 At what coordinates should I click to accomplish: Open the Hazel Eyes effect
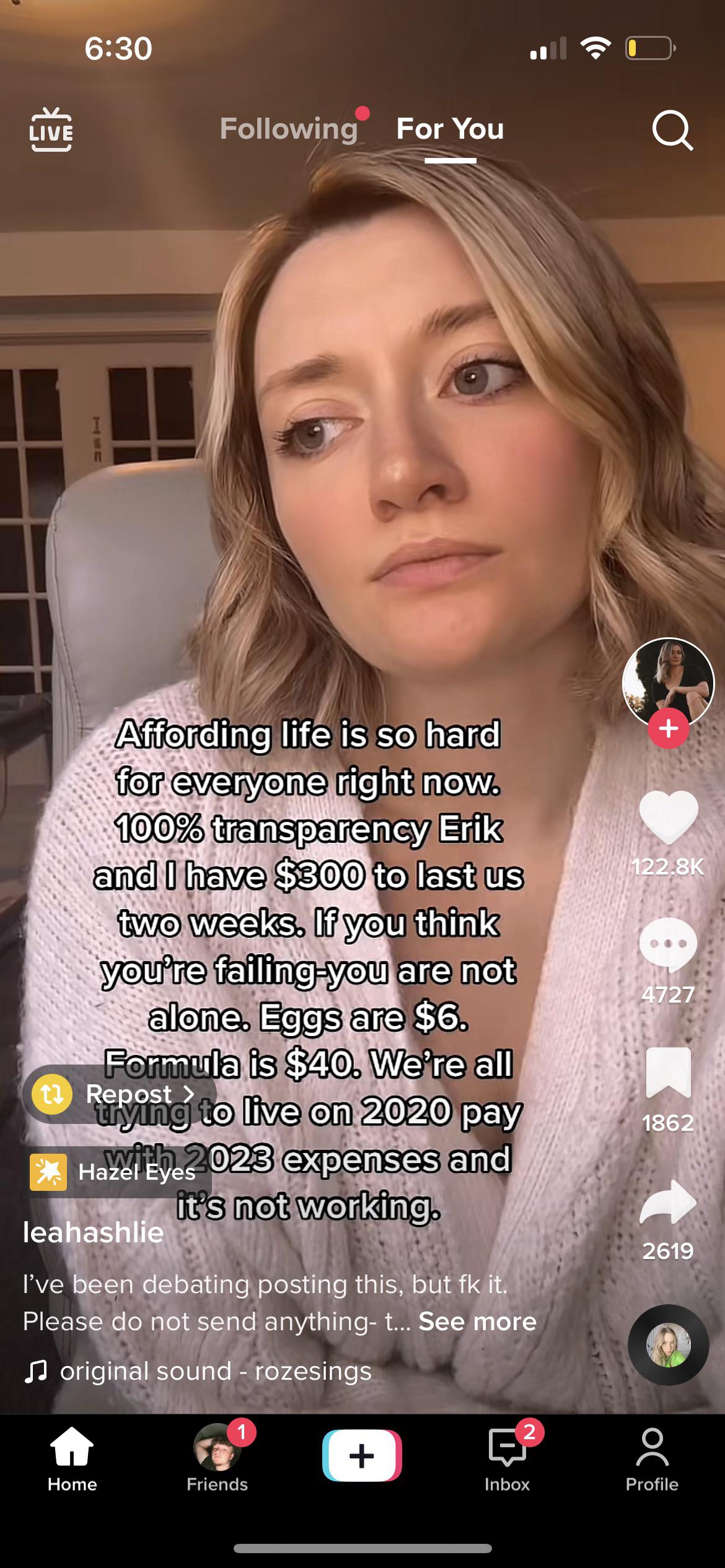(x=118, y=1172)
